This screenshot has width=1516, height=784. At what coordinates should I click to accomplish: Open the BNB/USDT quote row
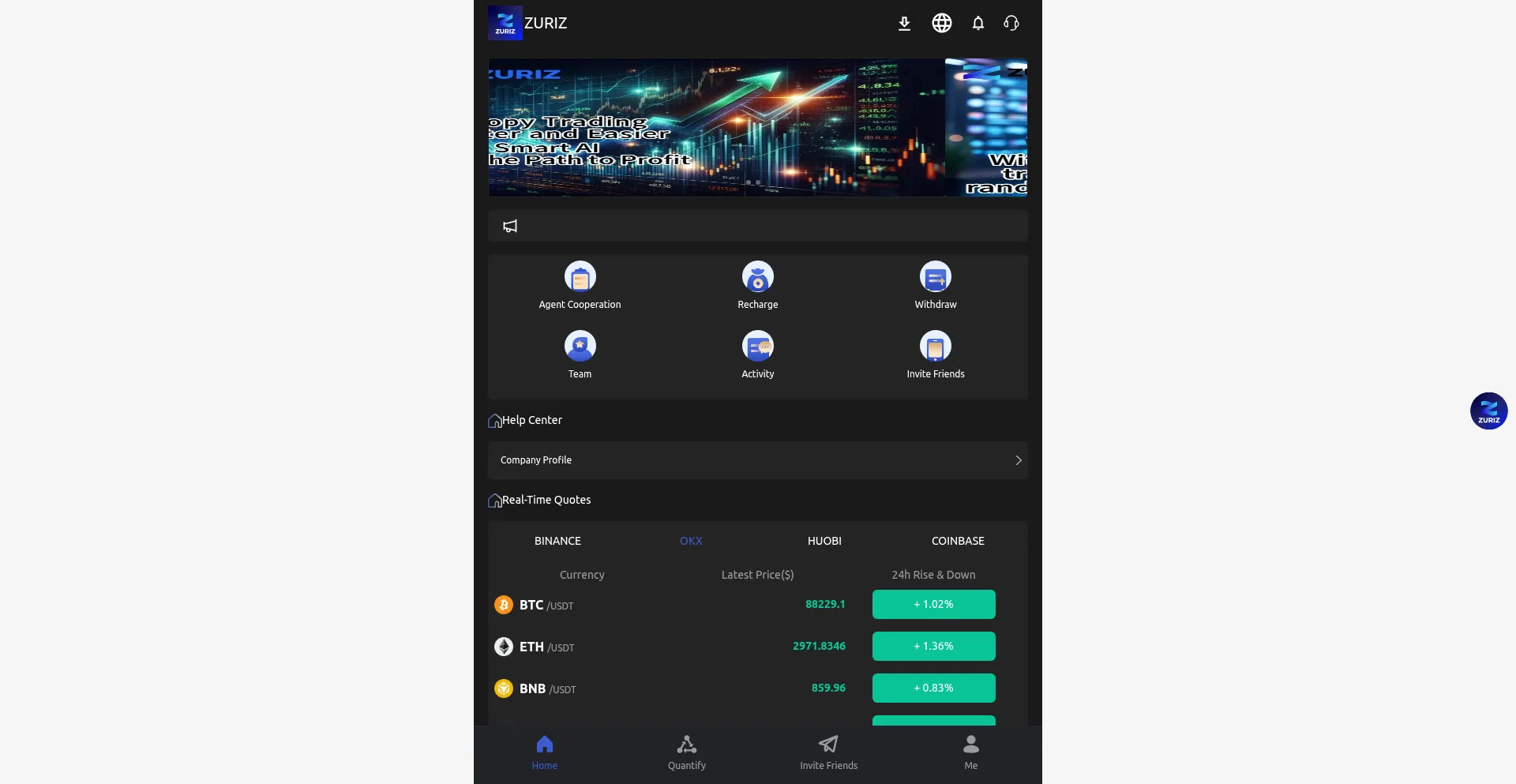[x=671, y=688]
